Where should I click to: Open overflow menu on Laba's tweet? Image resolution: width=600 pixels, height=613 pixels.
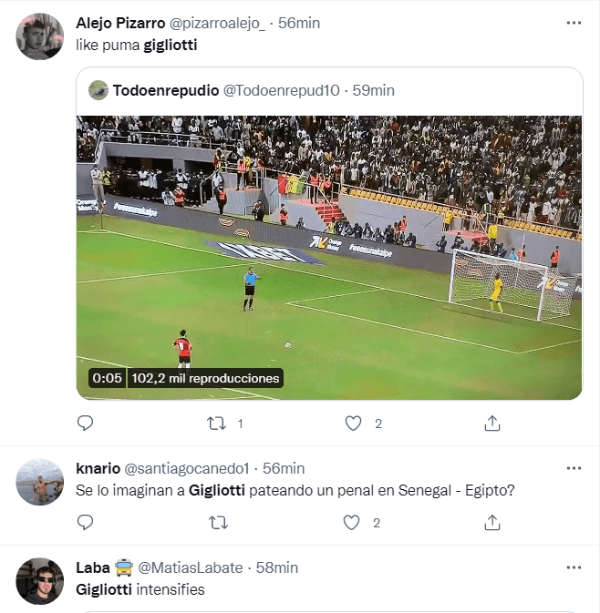[x=573, y=567]
